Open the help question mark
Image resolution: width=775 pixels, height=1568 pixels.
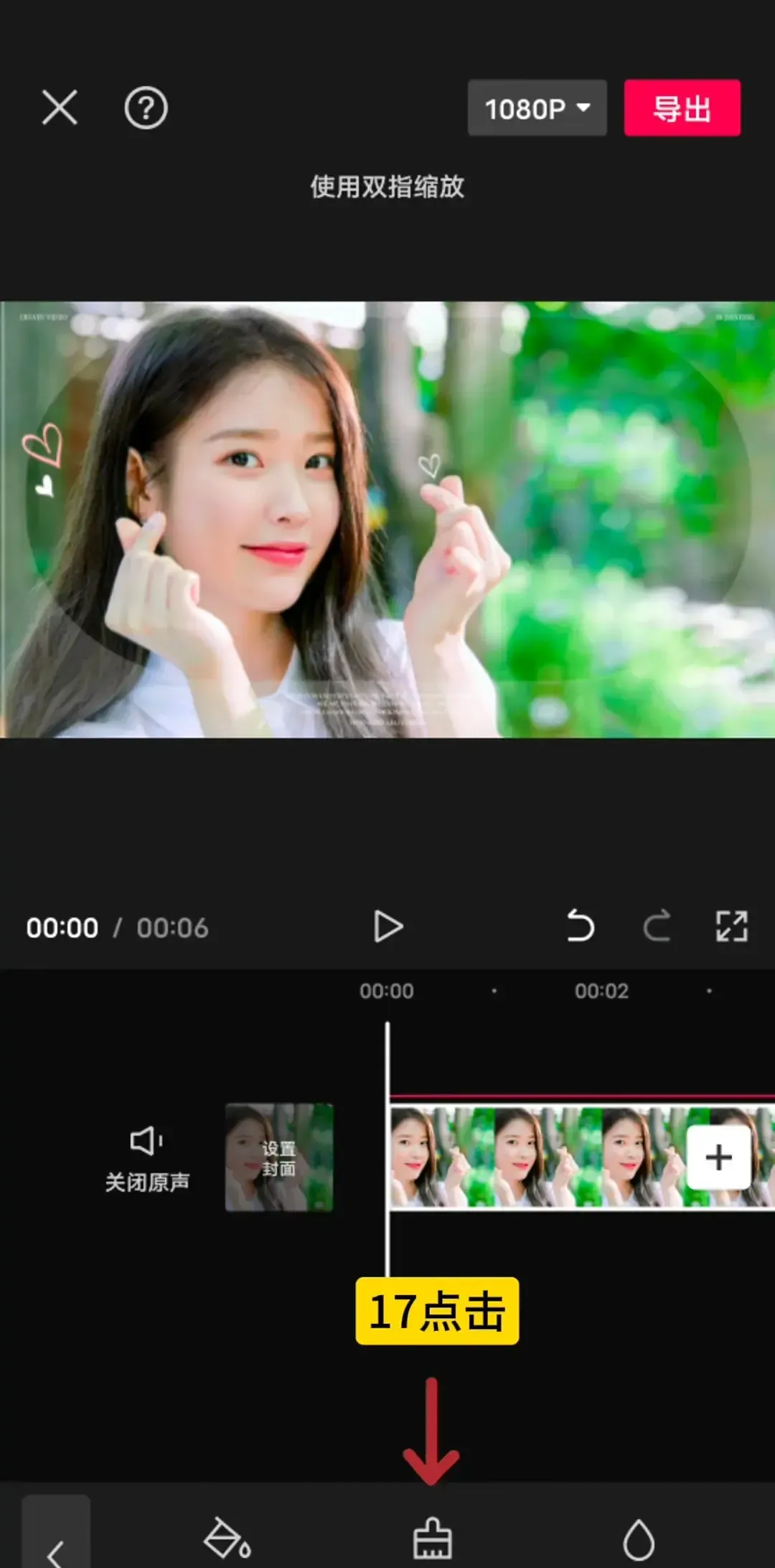[146, 108]
